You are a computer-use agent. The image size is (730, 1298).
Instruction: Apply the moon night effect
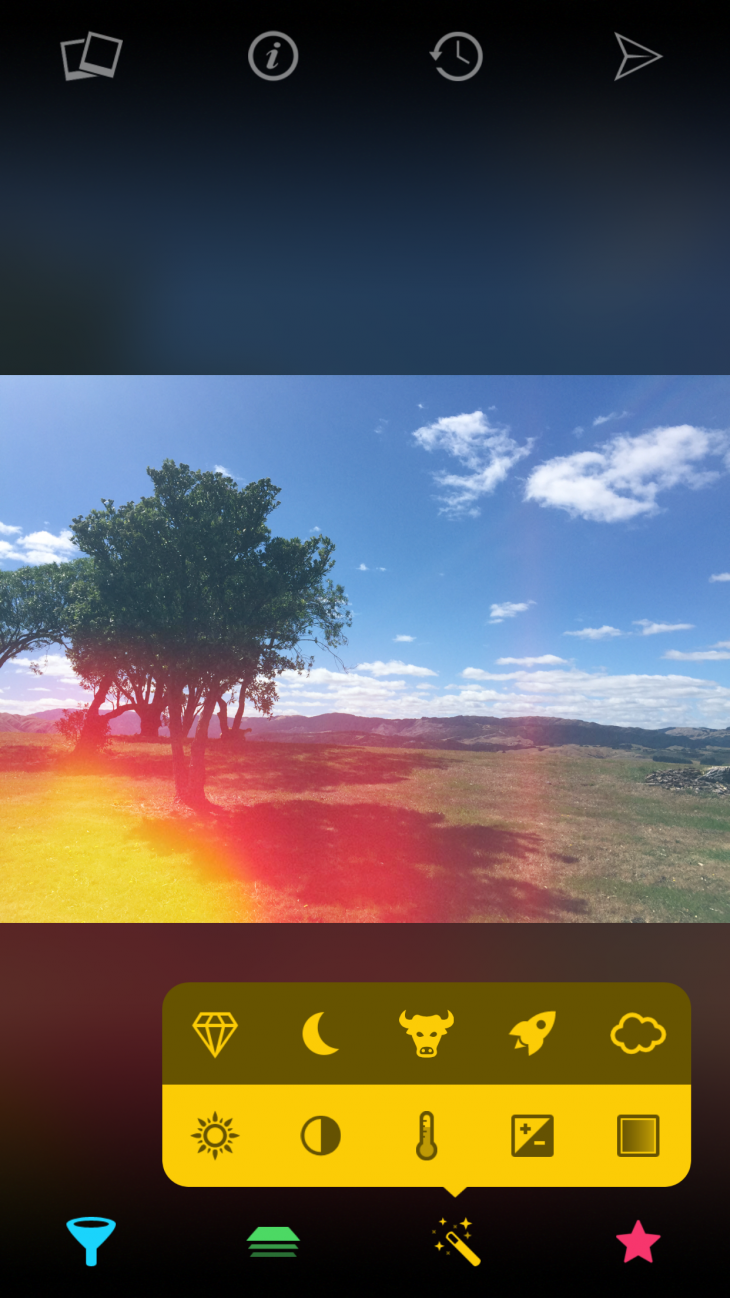pos(320,1034)
